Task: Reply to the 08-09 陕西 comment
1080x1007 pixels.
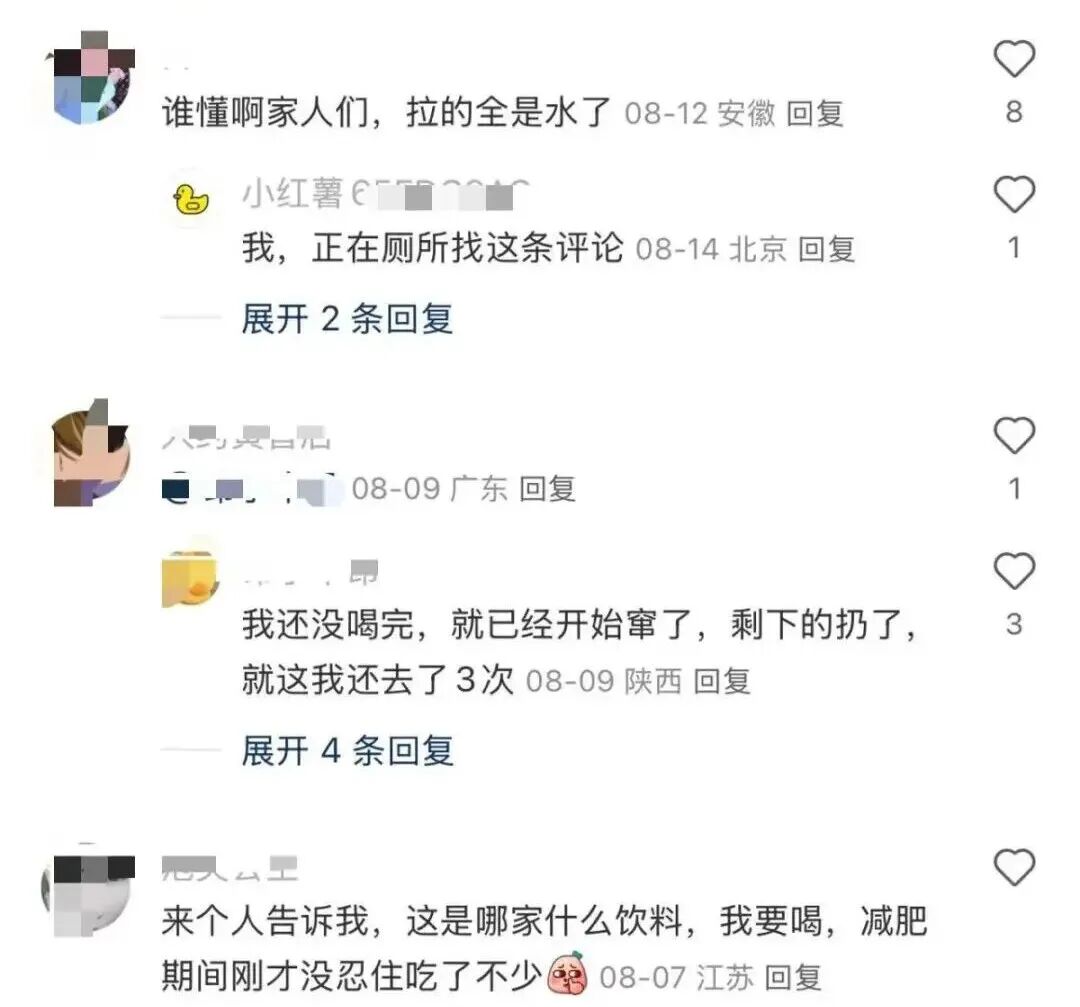Action: click(x=722, y=682)
